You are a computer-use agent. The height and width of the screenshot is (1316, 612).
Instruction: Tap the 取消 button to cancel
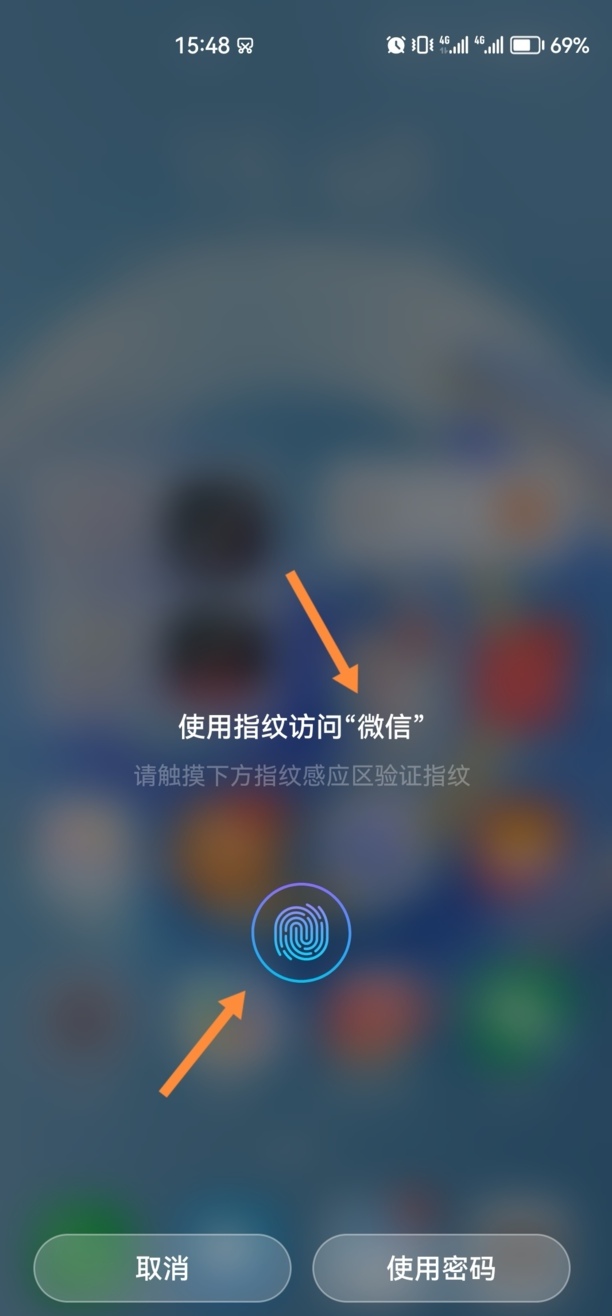pos(162,1268)
